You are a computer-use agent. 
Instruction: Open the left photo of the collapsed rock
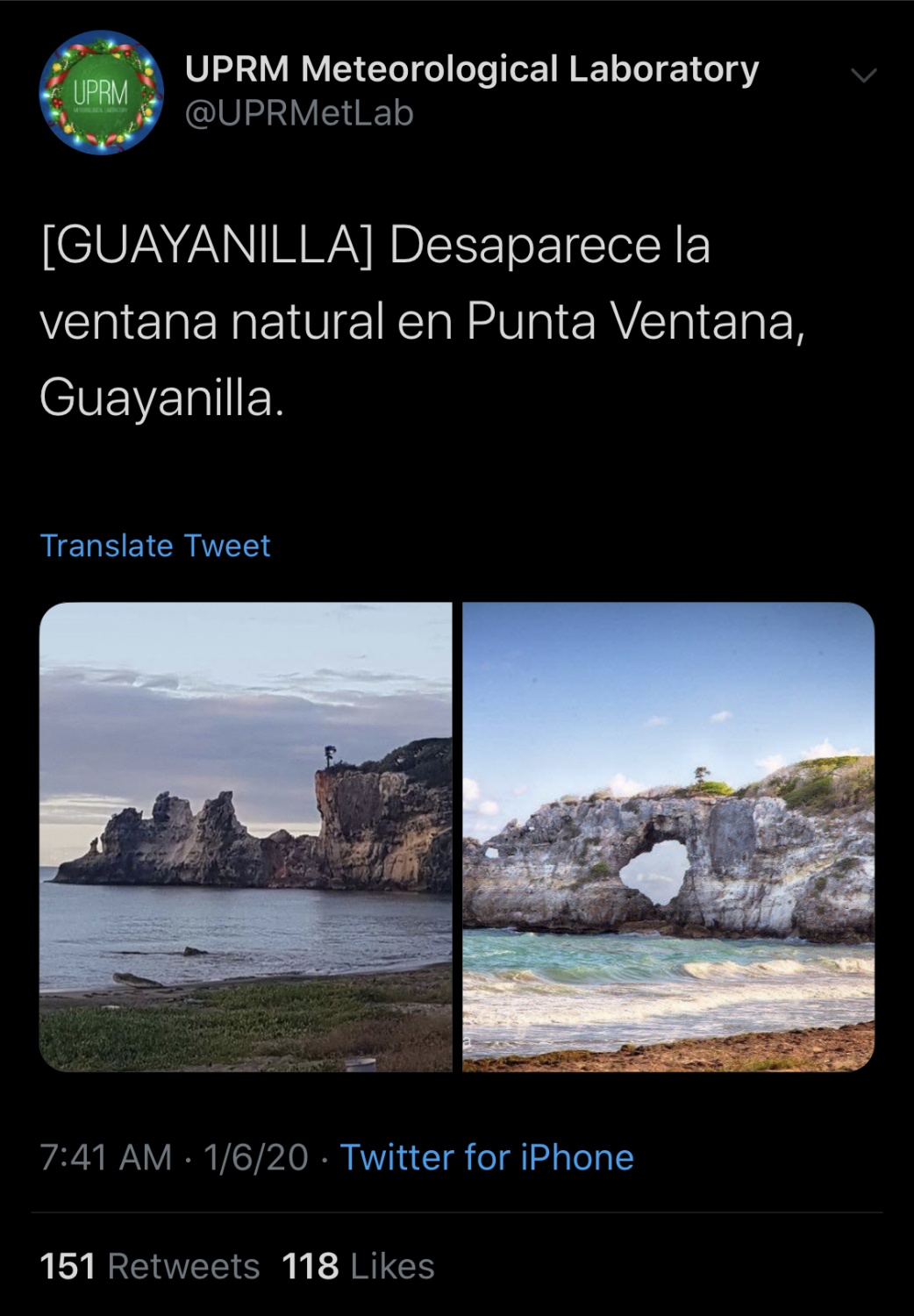(x=246, y=836)
